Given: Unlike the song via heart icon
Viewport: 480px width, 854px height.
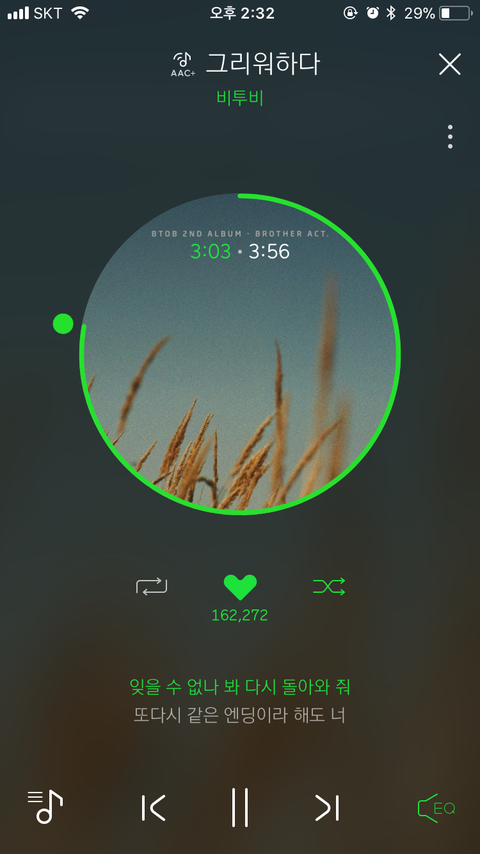Looking at the screenshot, I should [240, 587].
